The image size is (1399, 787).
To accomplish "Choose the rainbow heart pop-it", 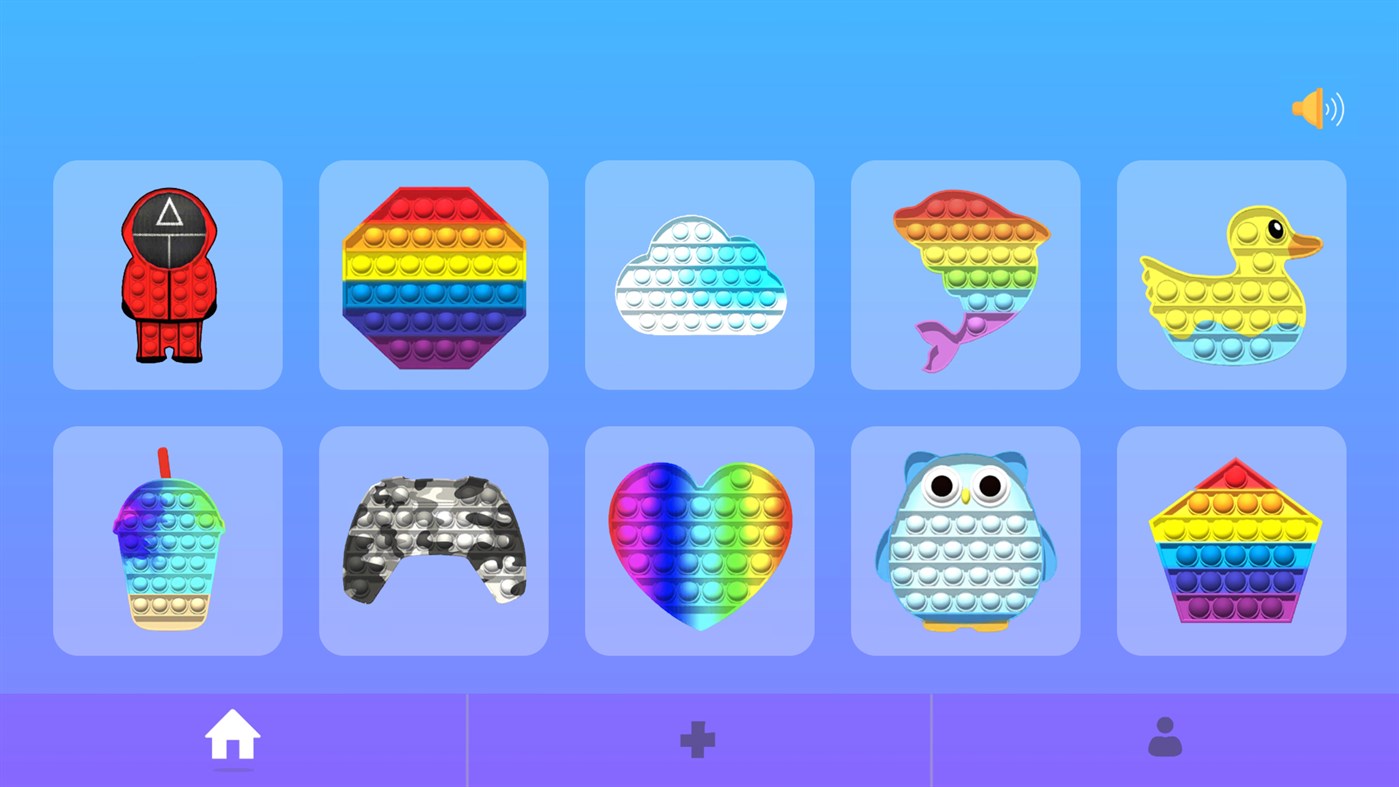I will (x=700, y=541).
